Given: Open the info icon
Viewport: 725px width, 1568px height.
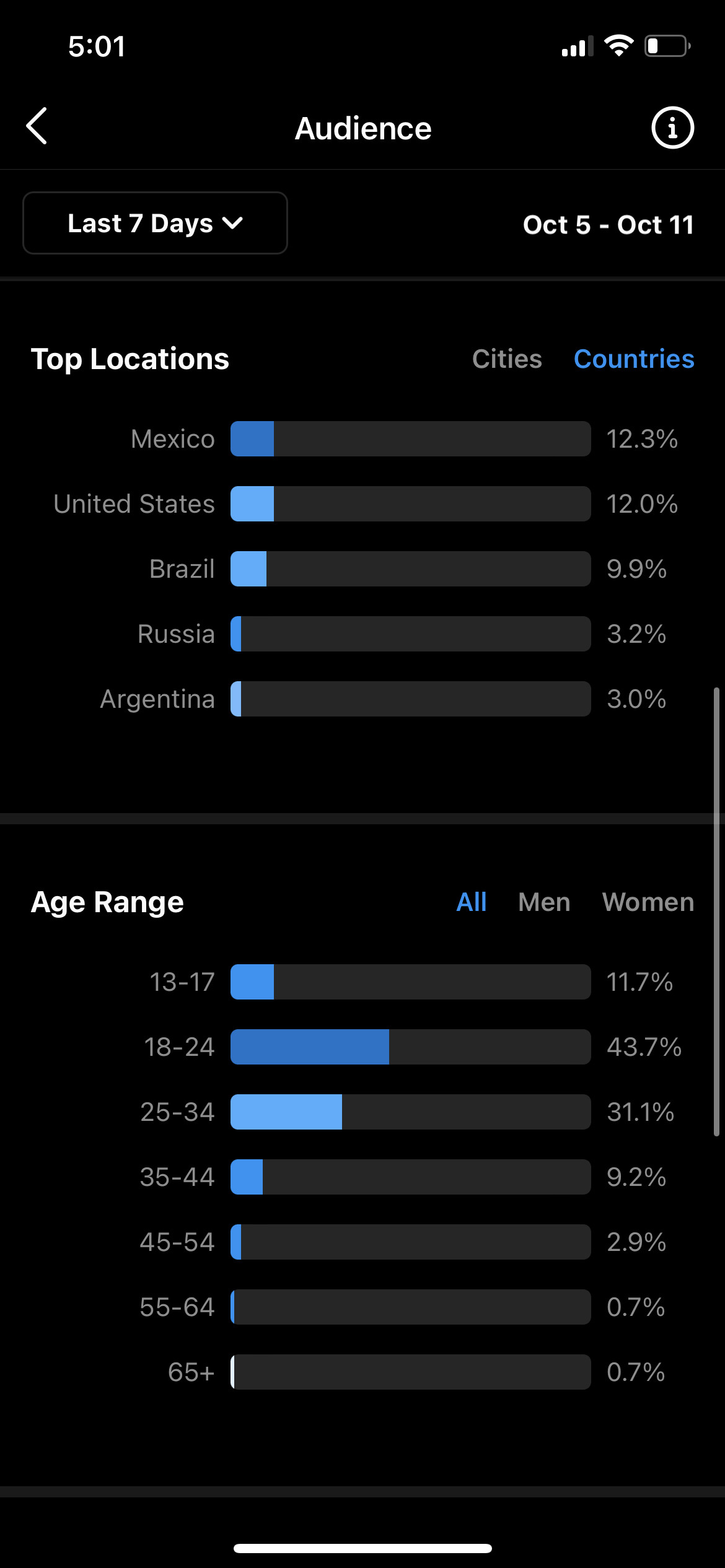Looking at the screenshot, I should click(672, 128).
